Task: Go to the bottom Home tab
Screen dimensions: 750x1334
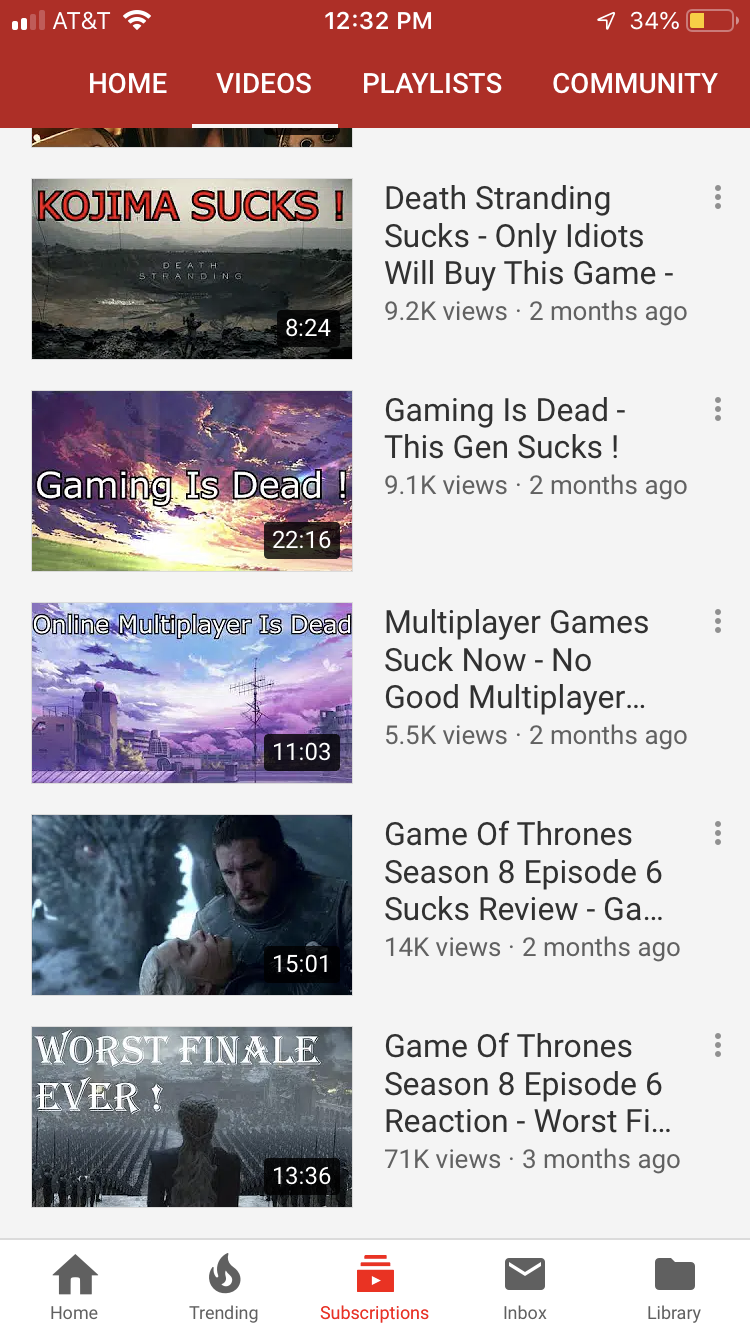Action: pos(75,1288)
